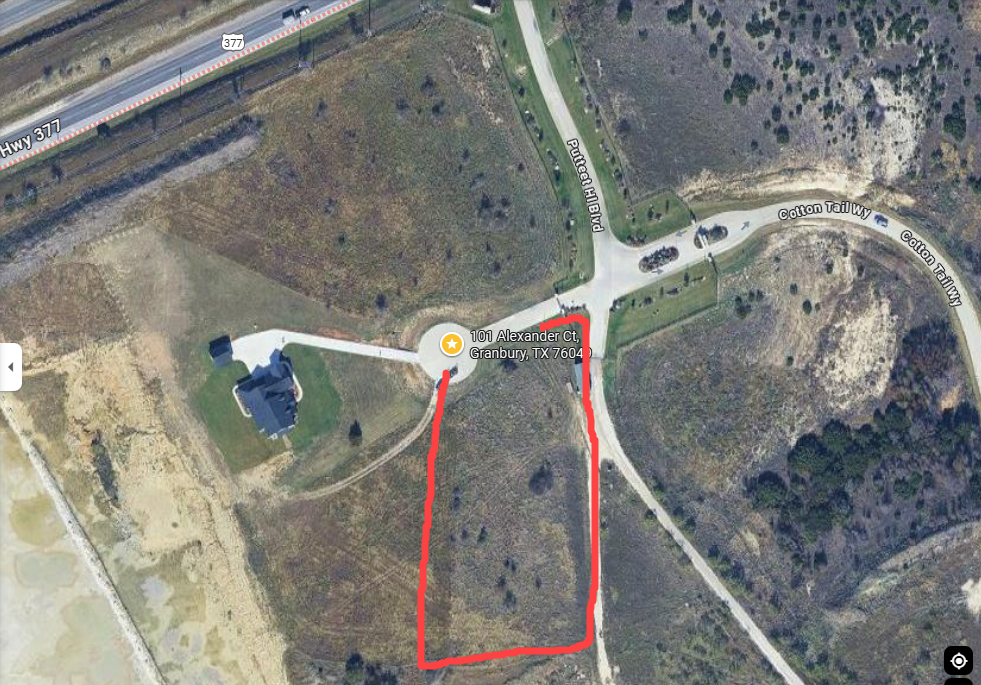Expand the collapsed side panel arrow
This screenshot has width=981, height=685.
[x=10, y=367]
